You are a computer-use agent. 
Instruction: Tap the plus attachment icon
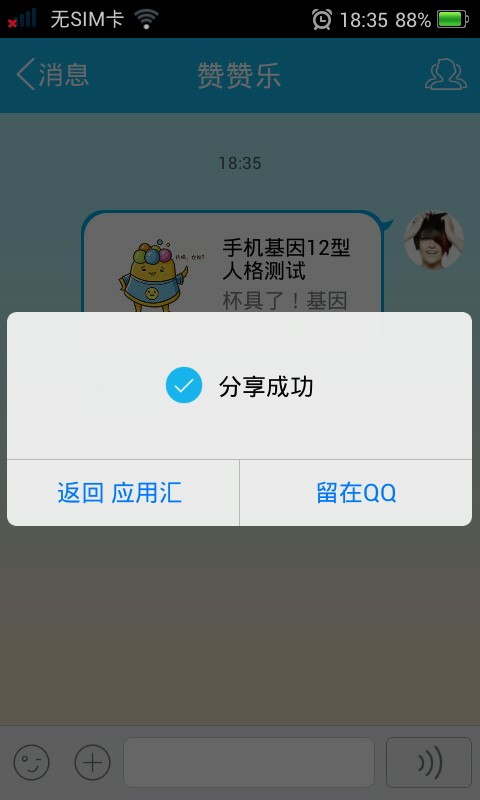click(x=92, y=763)
